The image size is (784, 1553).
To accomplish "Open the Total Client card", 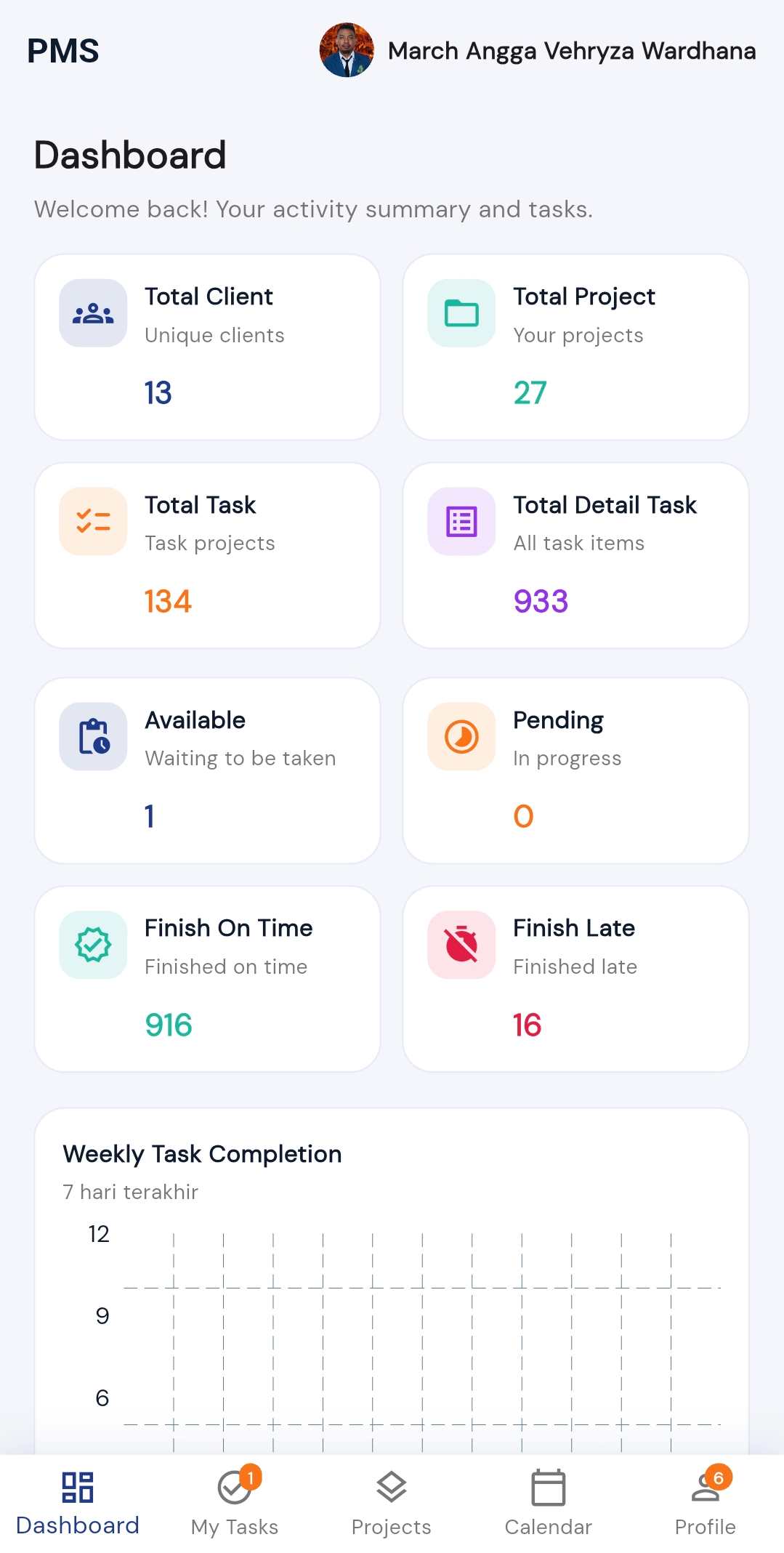I will pos(207,347).
